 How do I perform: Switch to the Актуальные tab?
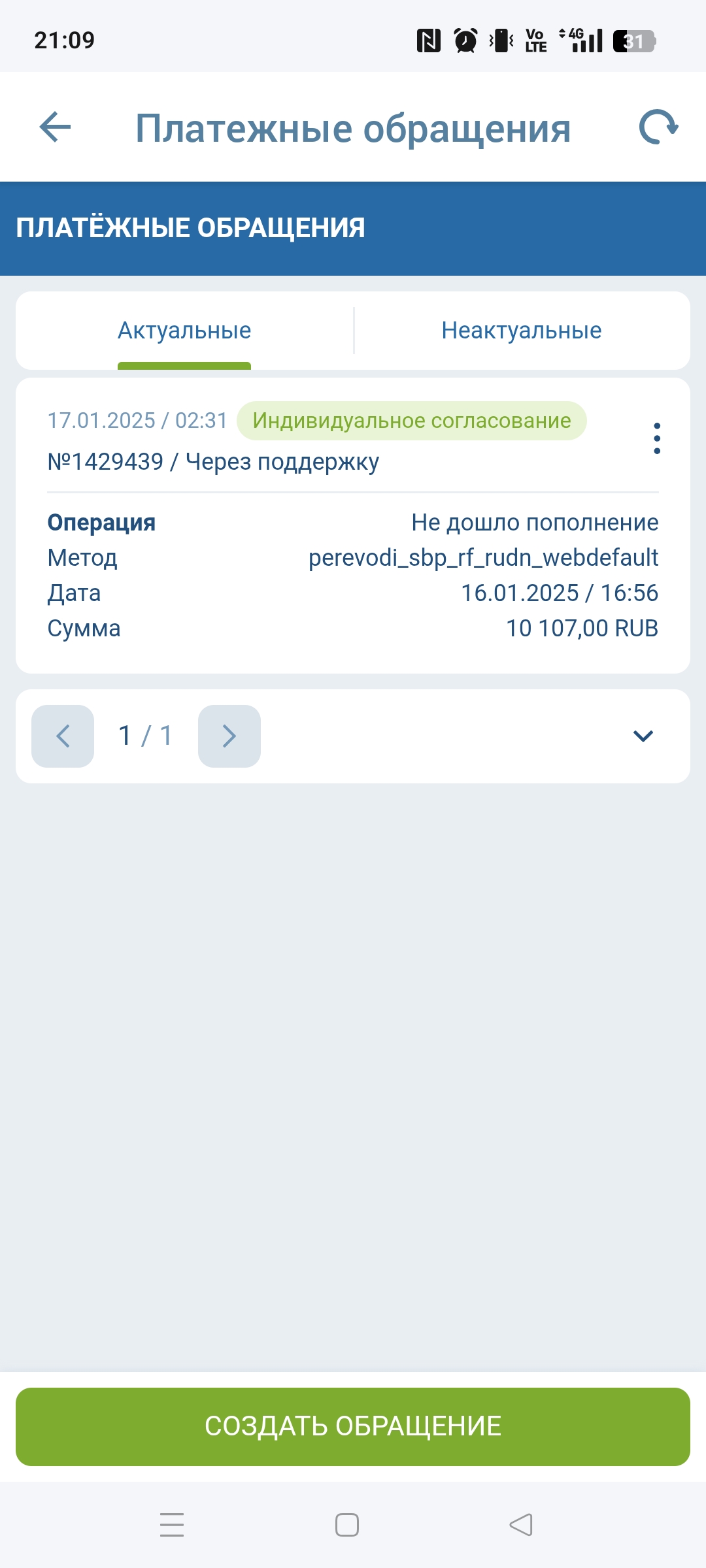[184, 331]
